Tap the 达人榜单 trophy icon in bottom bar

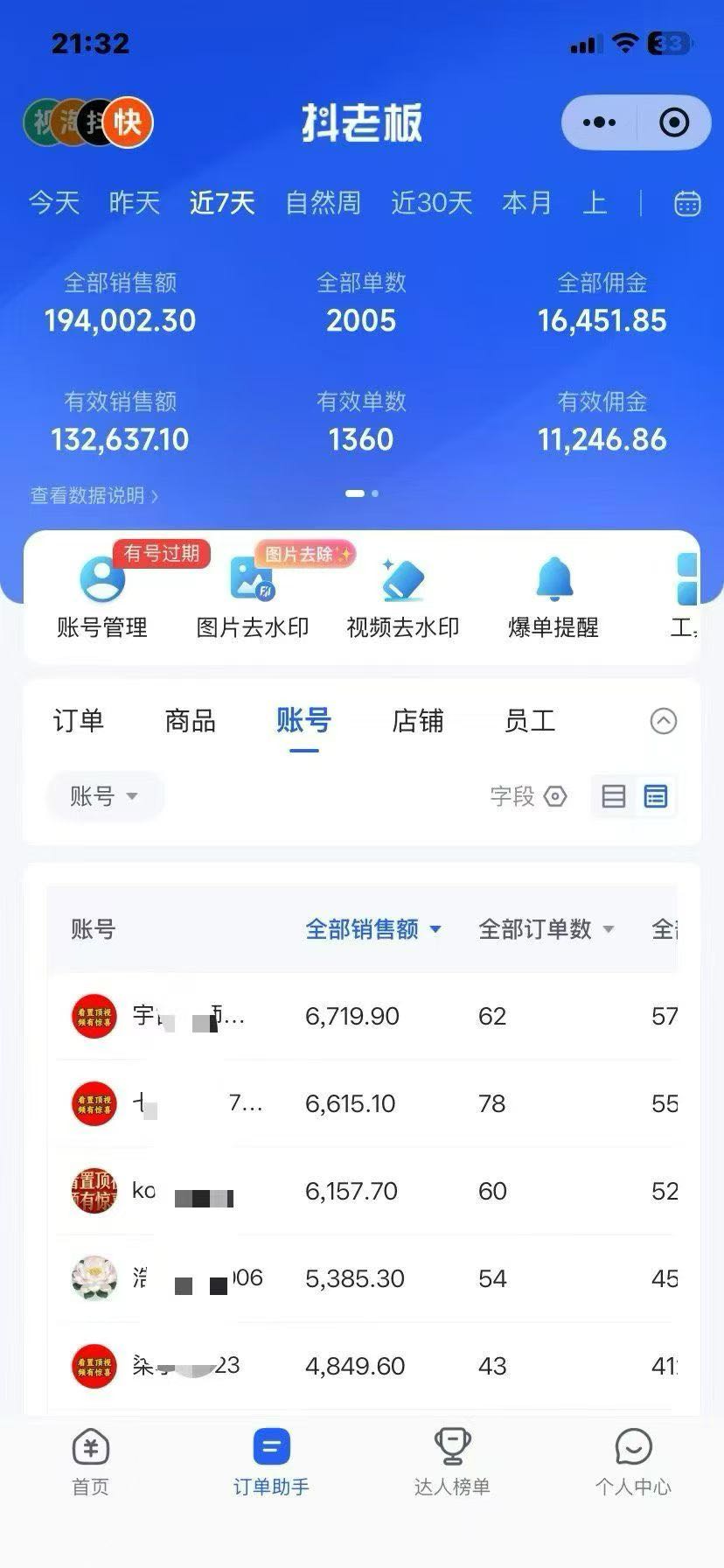(x=452, y=1448)
